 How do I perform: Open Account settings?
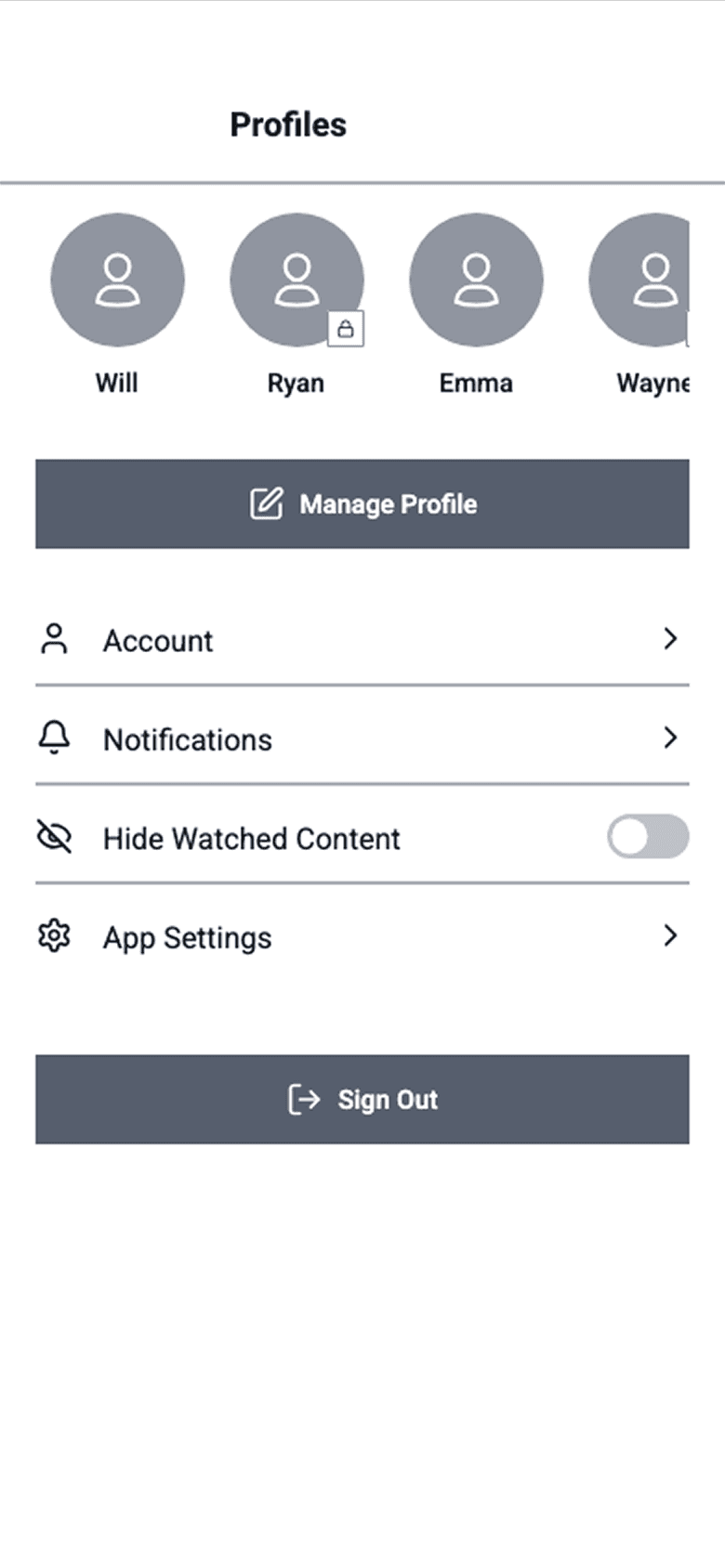[362, 640]
